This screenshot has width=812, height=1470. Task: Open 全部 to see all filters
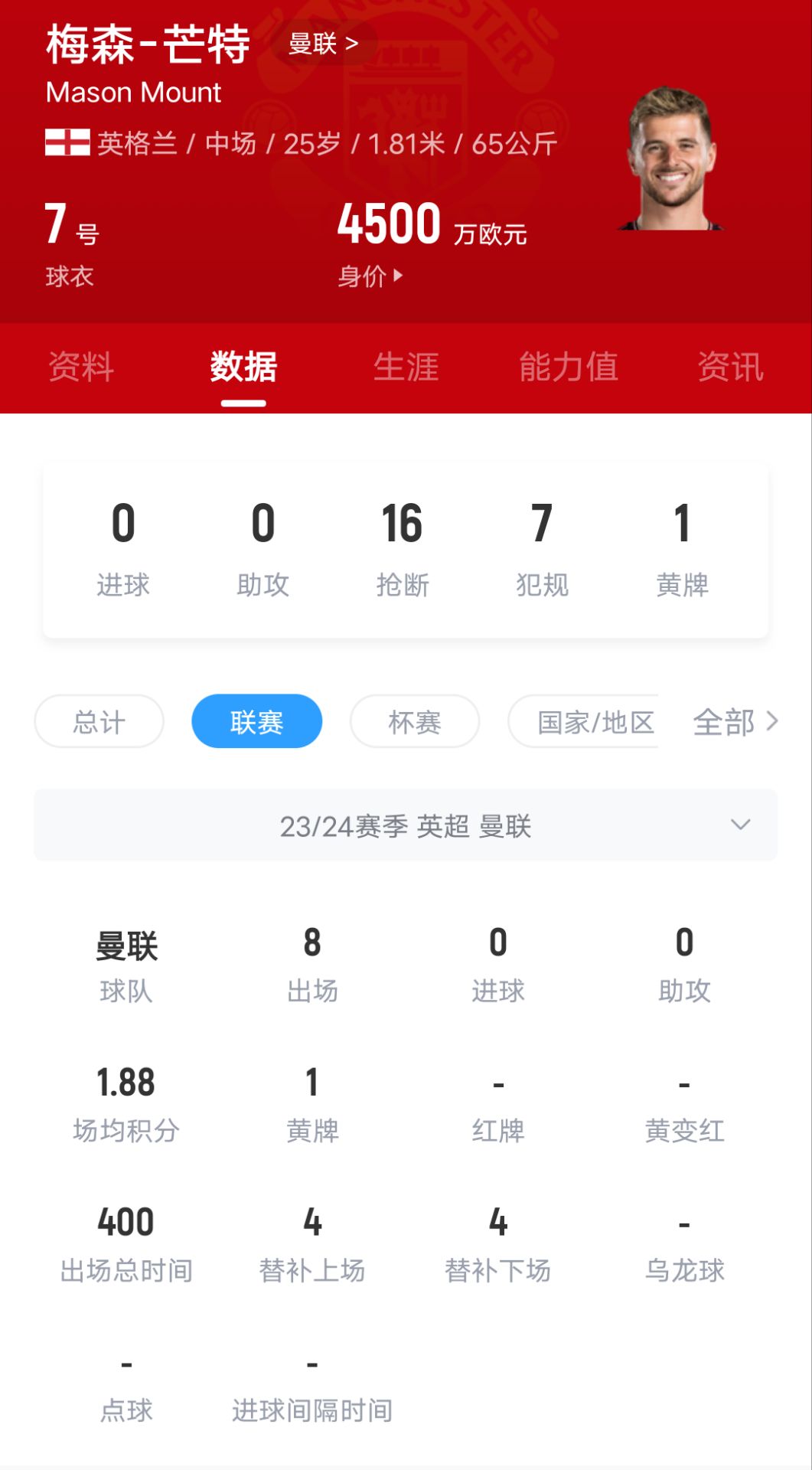[x=735, y=721]
